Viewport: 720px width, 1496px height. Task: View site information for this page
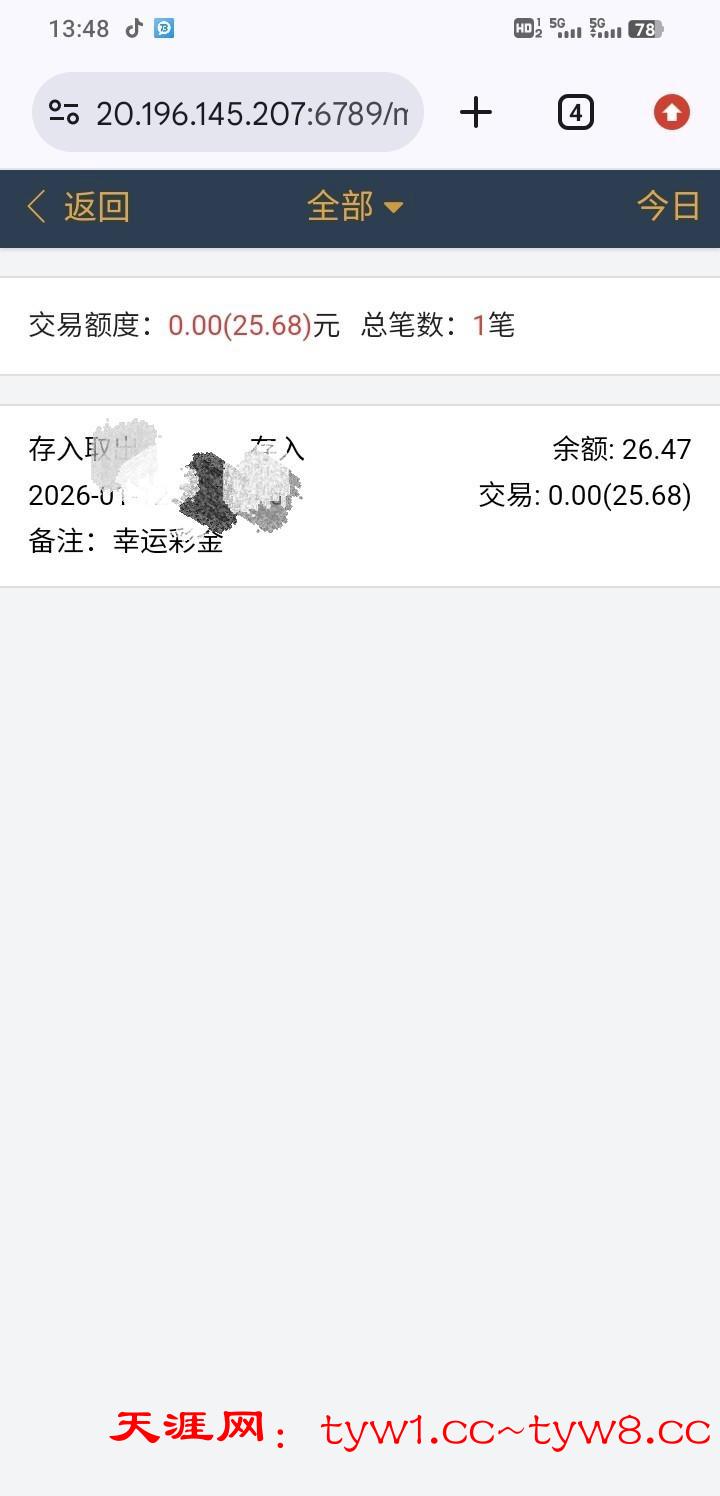(64, 113)
